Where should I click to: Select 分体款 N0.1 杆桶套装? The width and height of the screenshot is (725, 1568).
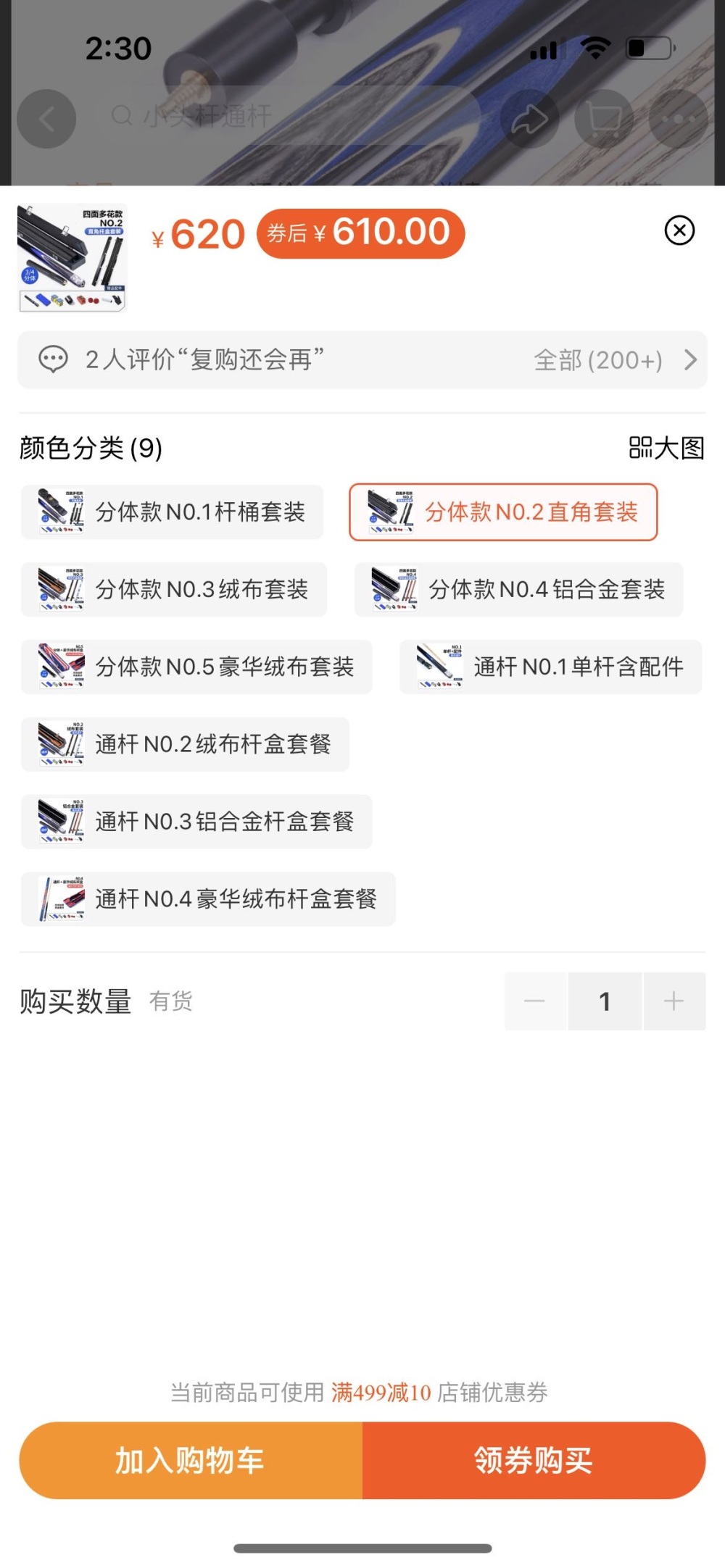tap(173, 512)
